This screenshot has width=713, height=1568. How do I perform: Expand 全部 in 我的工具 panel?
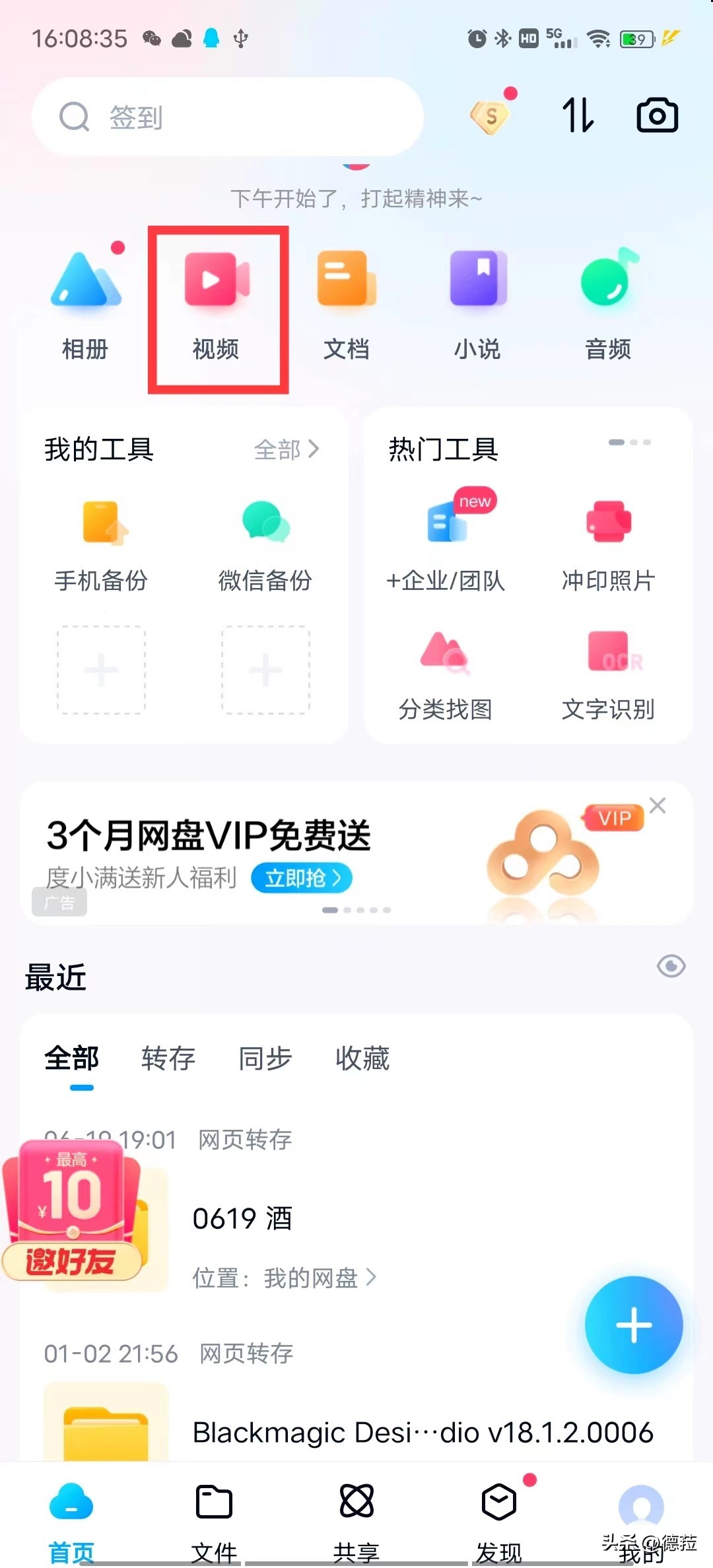pos(286,449)
